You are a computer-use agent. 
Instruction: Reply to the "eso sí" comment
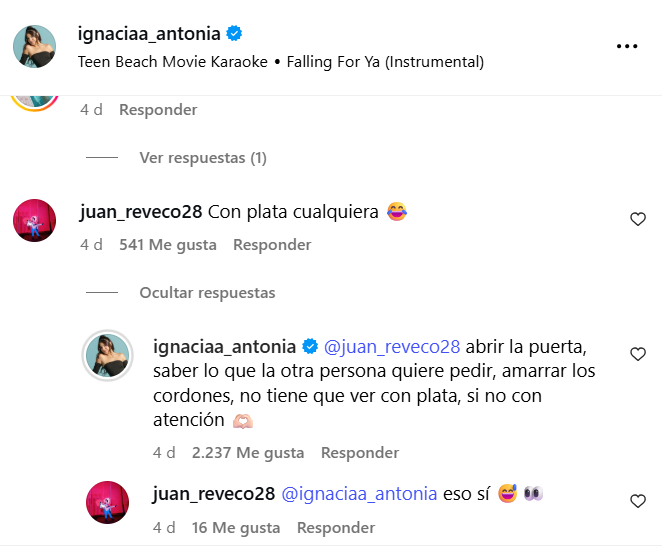click(x=336, y=527)
